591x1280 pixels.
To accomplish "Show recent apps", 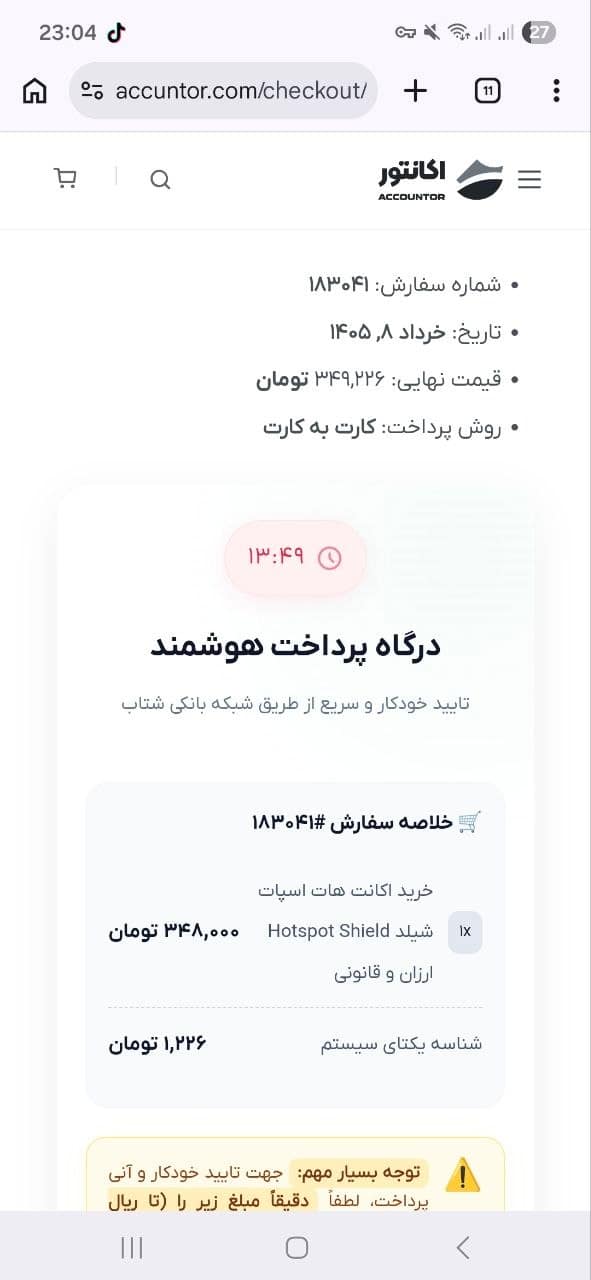I will coord(131,1246).
